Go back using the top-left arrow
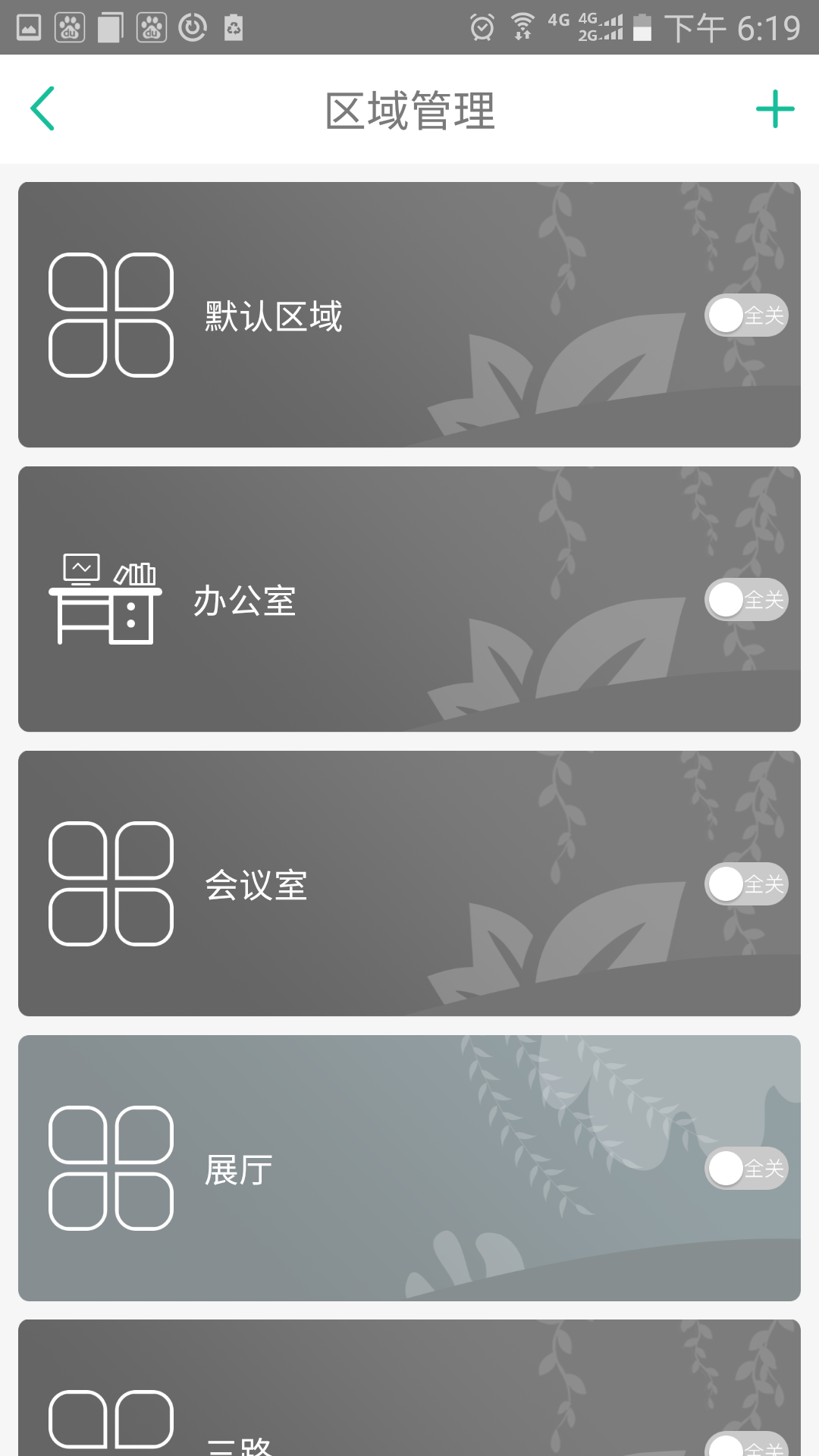 pyautogui.click(x=42, y=108)
